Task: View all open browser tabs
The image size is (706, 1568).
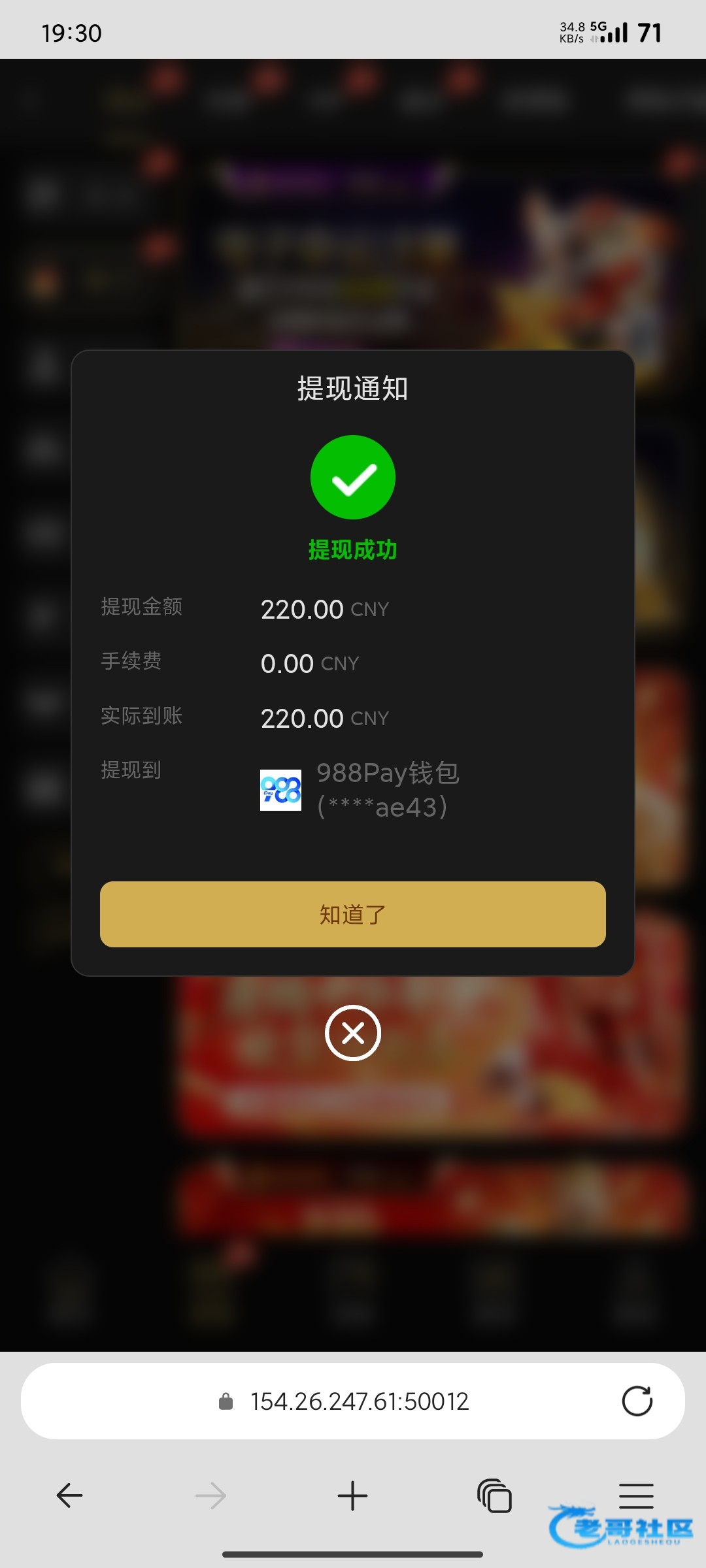Action: [x=495, y=1495]
